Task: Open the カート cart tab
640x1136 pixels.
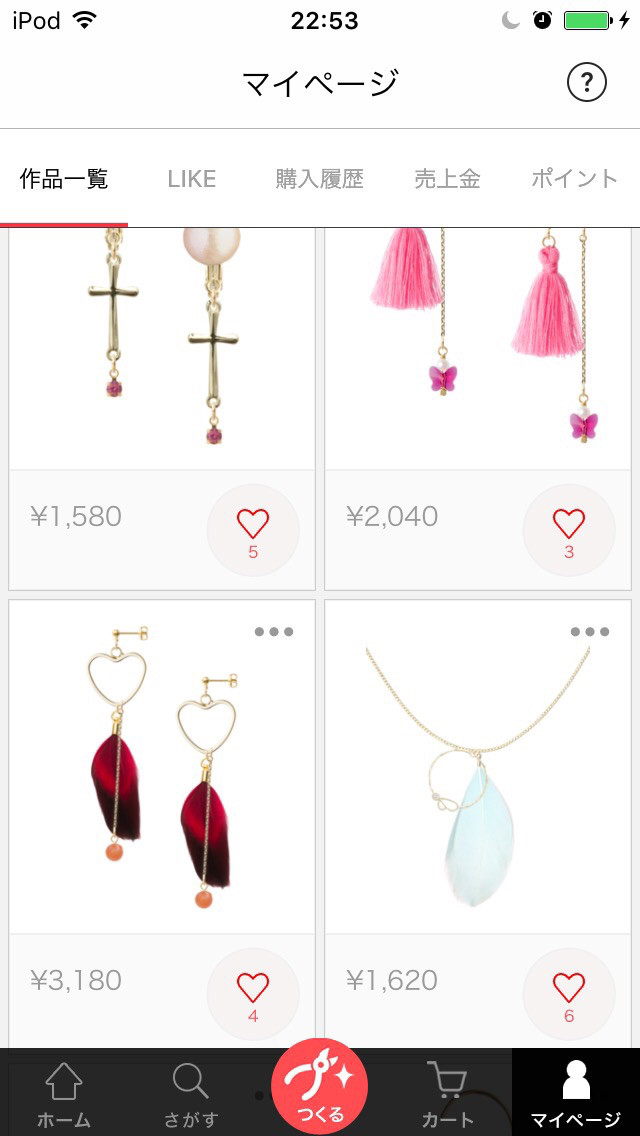Action: point(447,1094)
